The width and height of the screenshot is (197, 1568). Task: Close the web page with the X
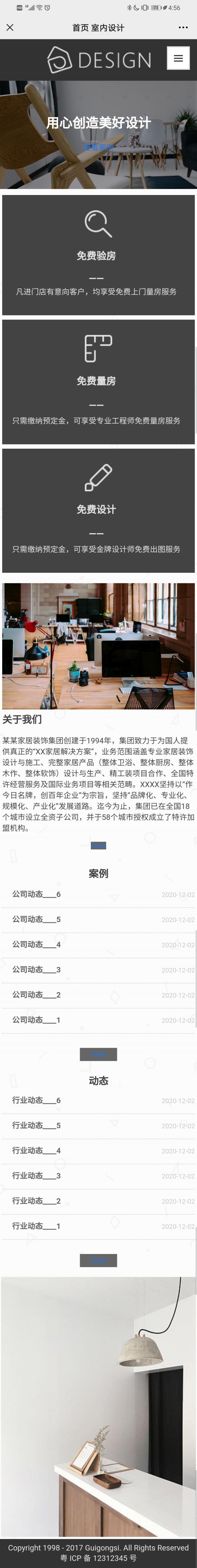[10, 27]
